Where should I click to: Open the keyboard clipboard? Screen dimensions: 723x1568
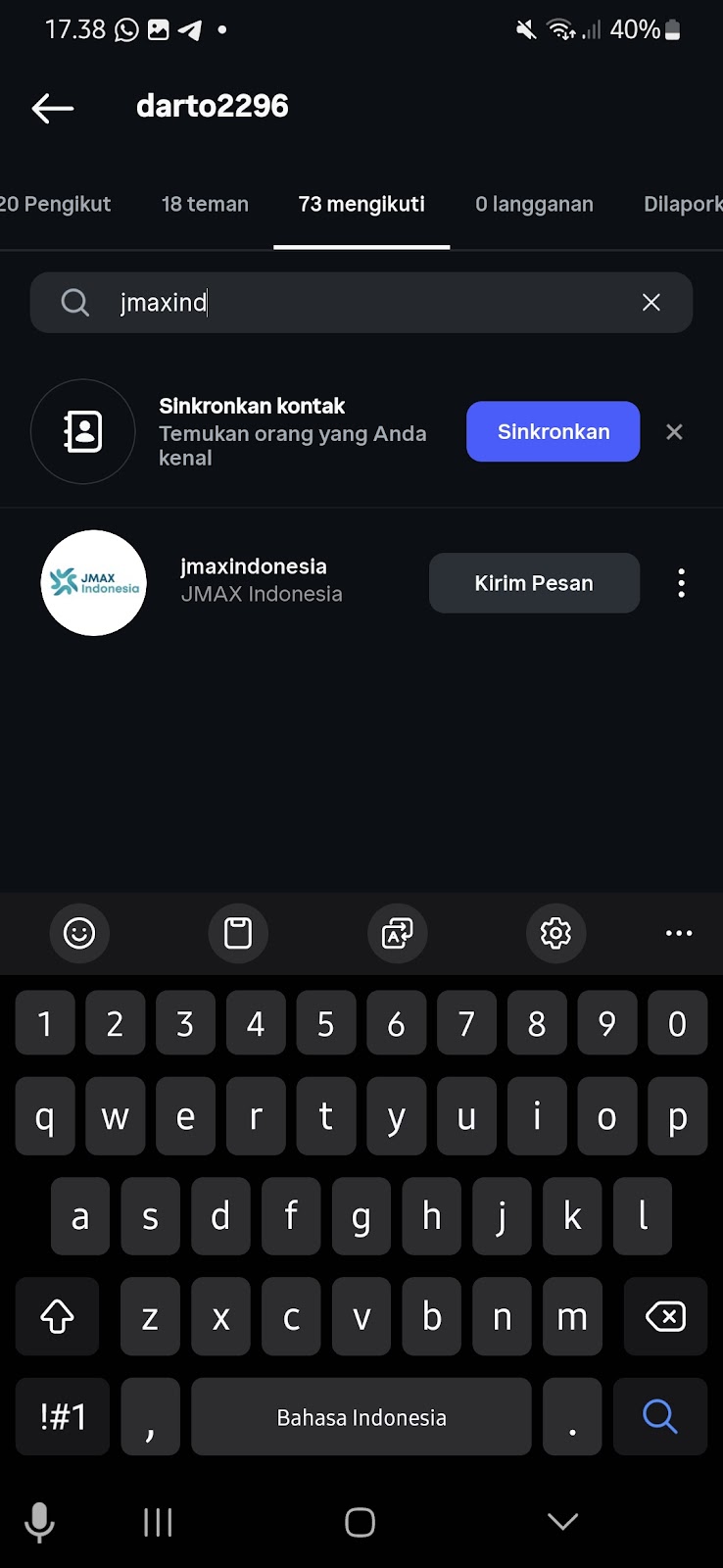238,933
